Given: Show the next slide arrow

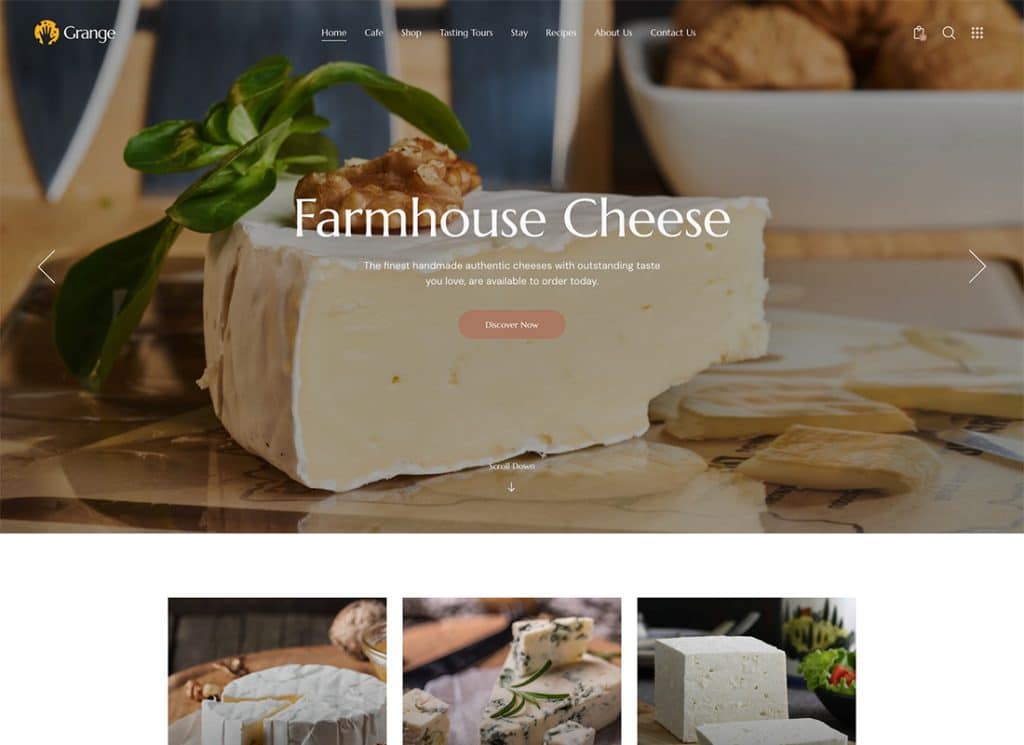Looking at the screenshot, I should click(977, 267).
